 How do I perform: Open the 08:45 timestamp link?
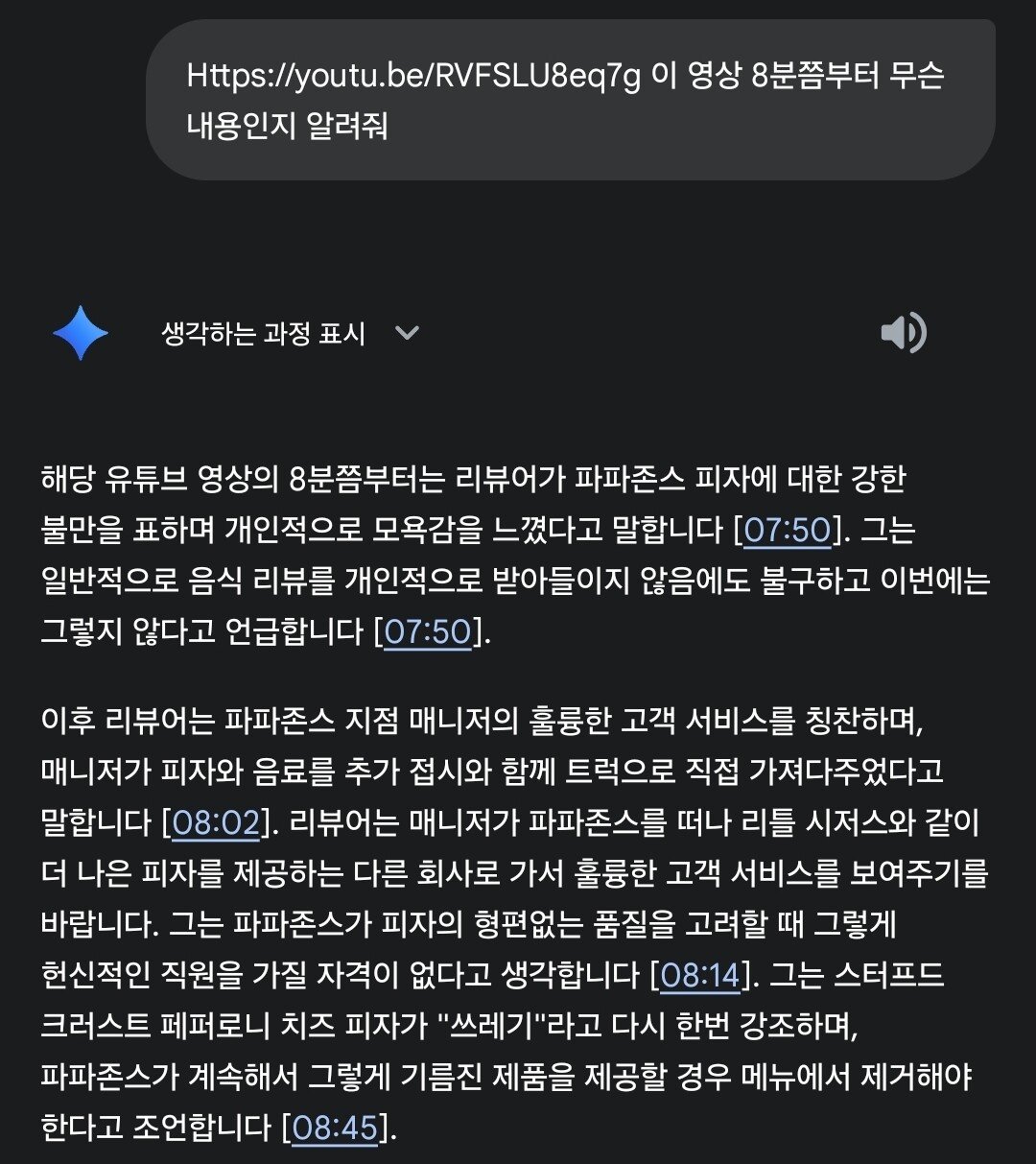click(x=335, y=1128)
